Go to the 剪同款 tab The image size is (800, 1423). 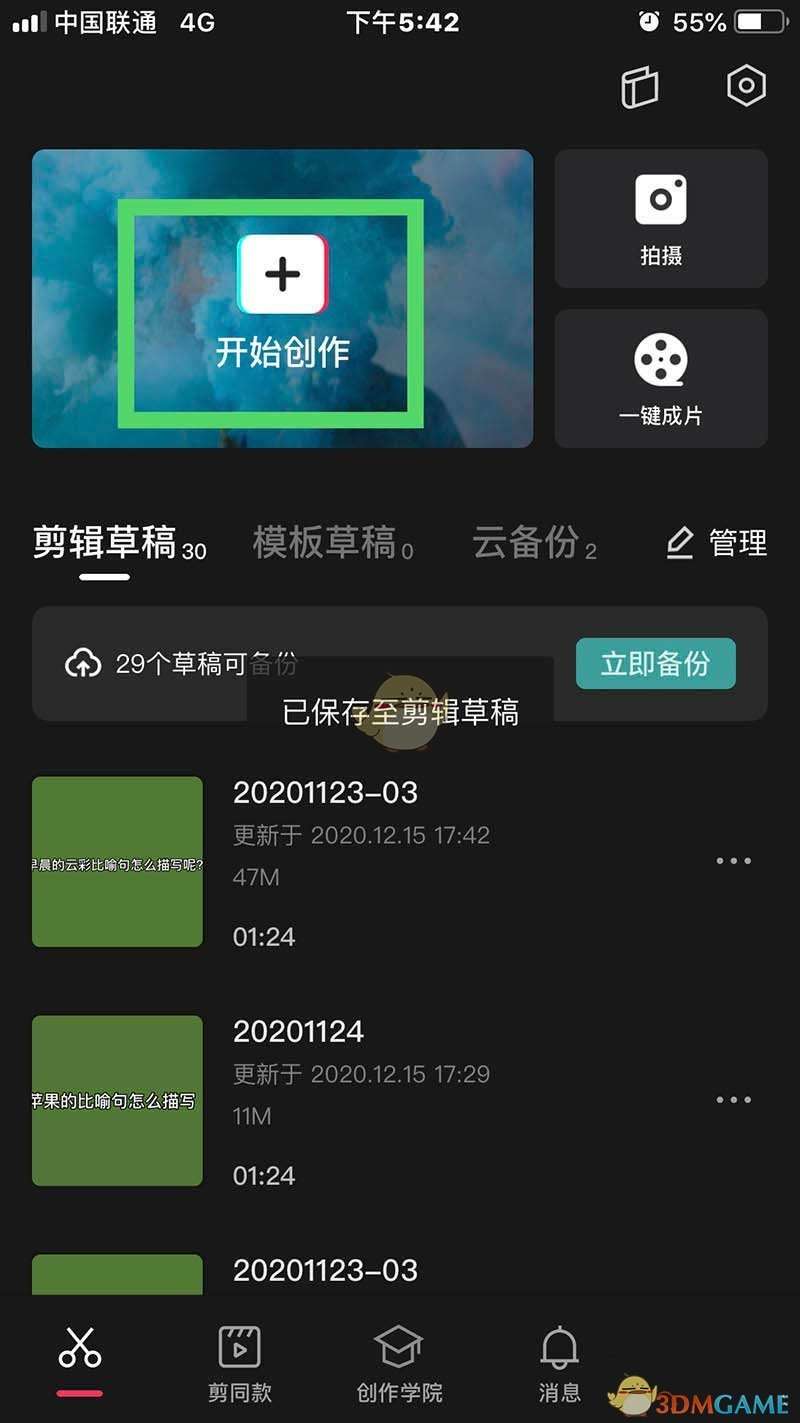(x=240, y=1362)
